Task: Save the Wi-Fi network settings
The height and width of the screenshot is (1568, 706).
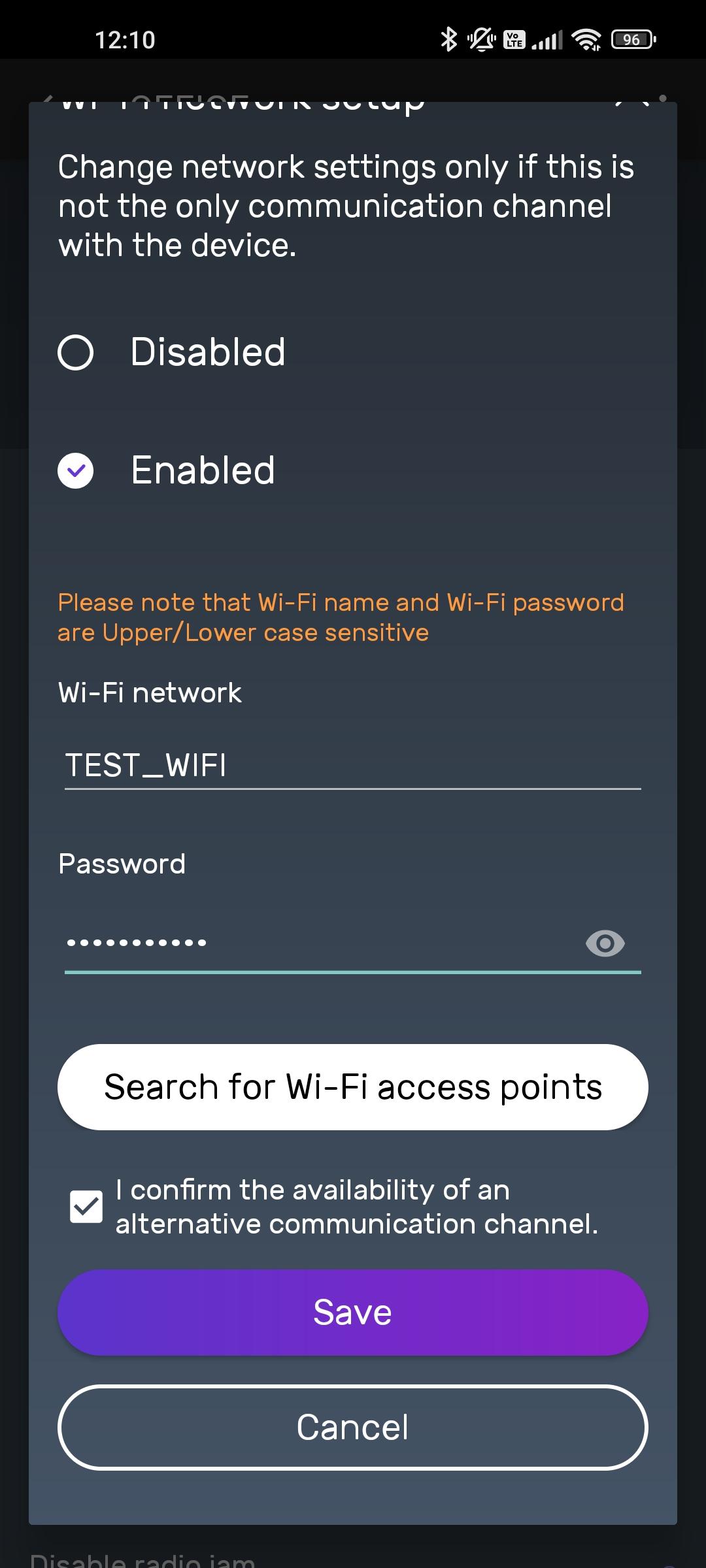Action: [353, 1313]
